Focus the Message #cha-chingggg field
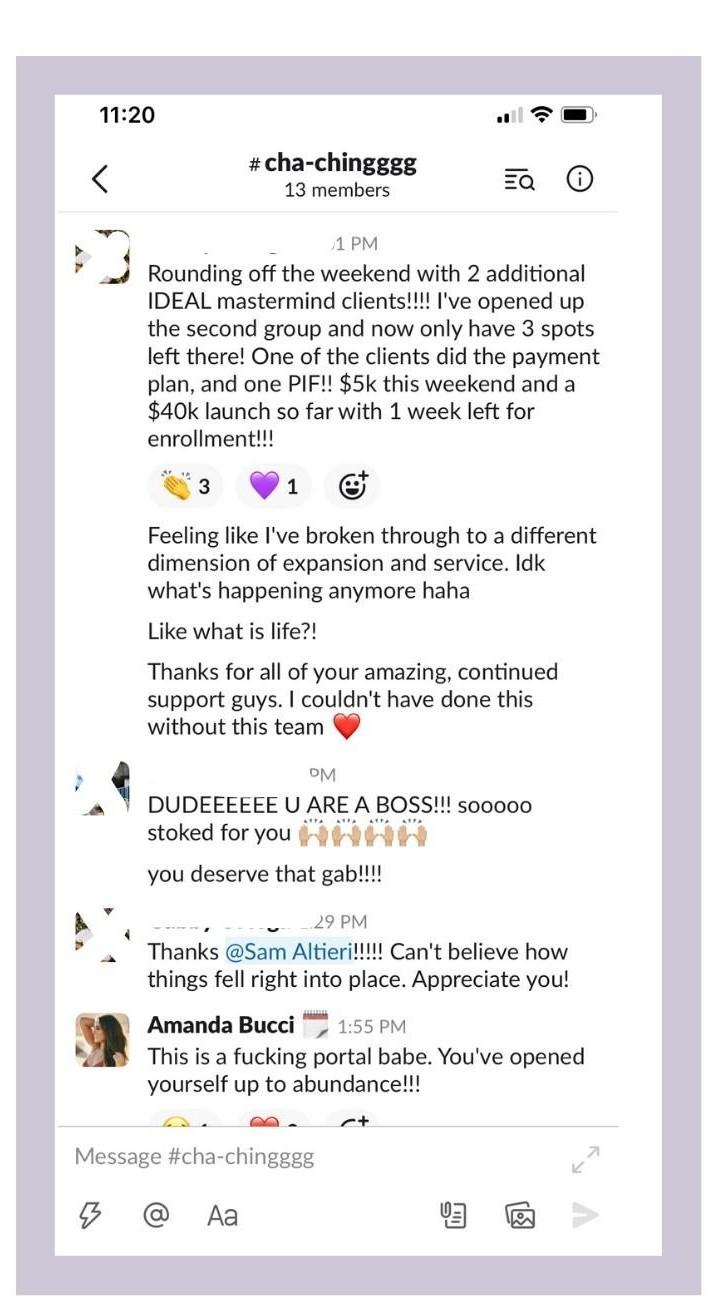 click(x=300, y=1157)
